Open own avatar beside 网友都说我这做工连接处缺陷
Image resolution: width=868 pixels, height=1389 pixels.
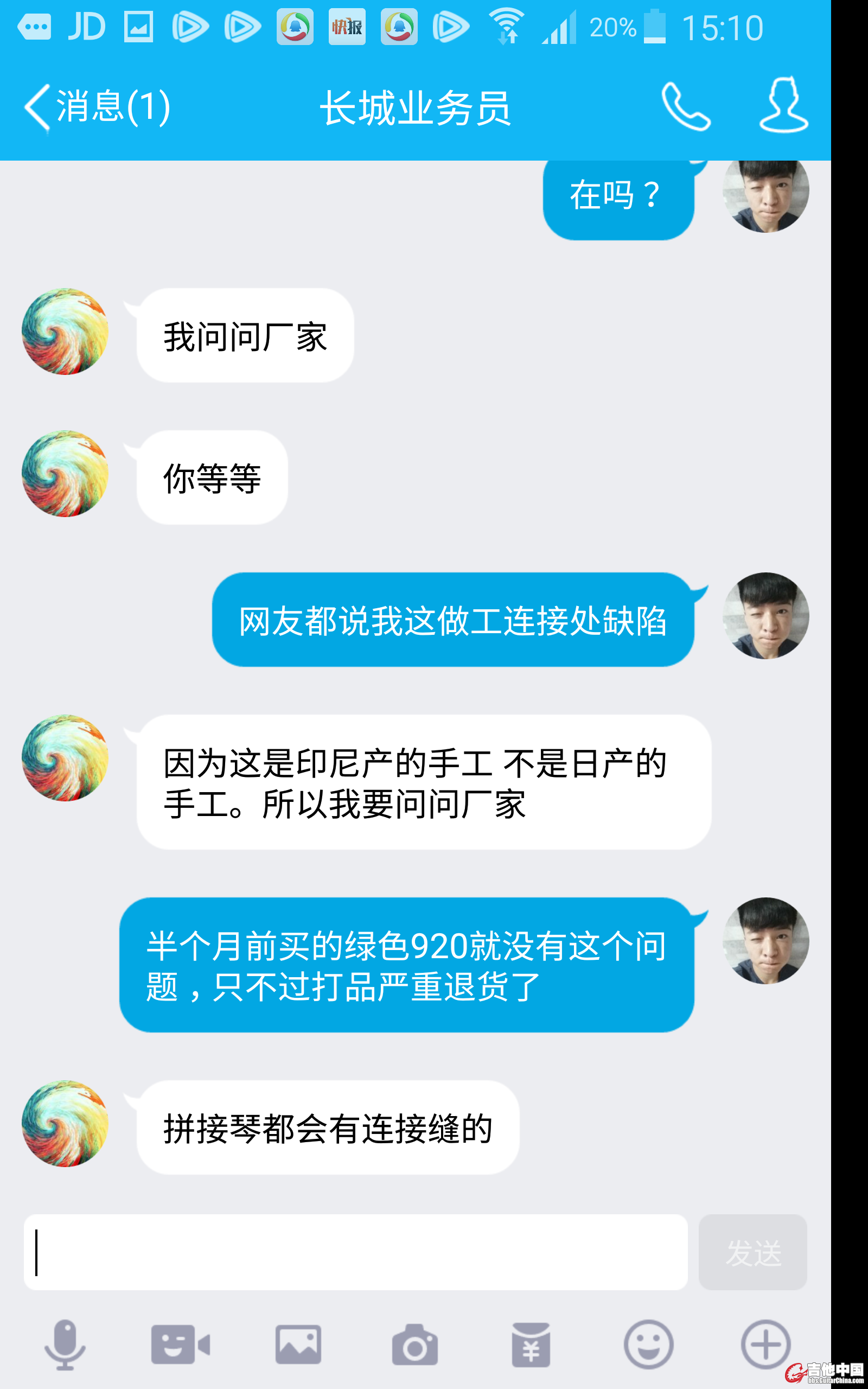pos(765,616)
